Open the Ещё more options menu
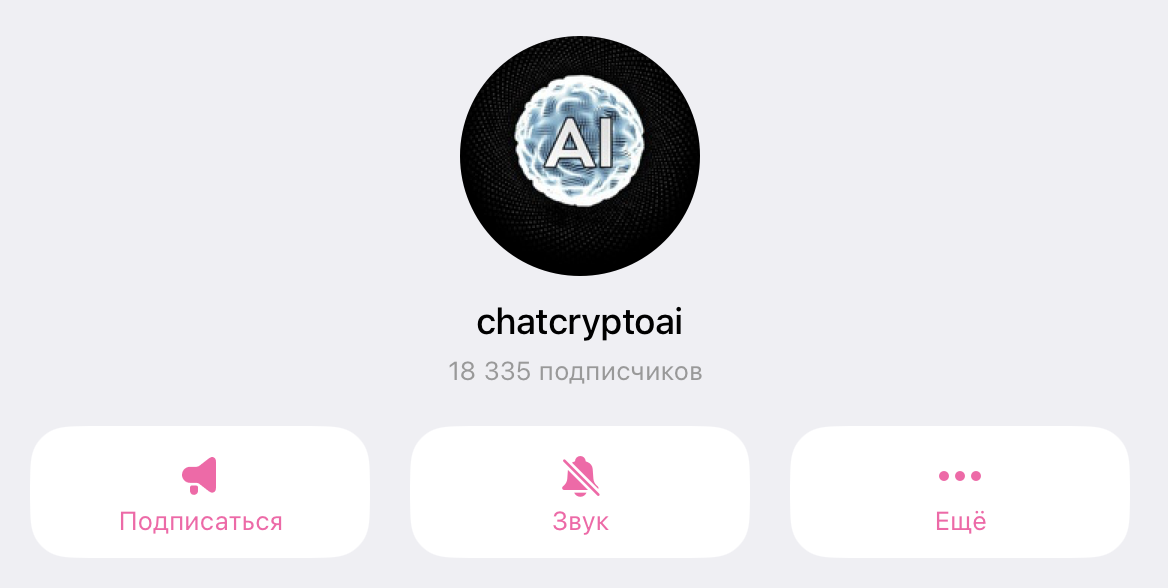This screenshot has width=1168, height=588. [960, 492]
